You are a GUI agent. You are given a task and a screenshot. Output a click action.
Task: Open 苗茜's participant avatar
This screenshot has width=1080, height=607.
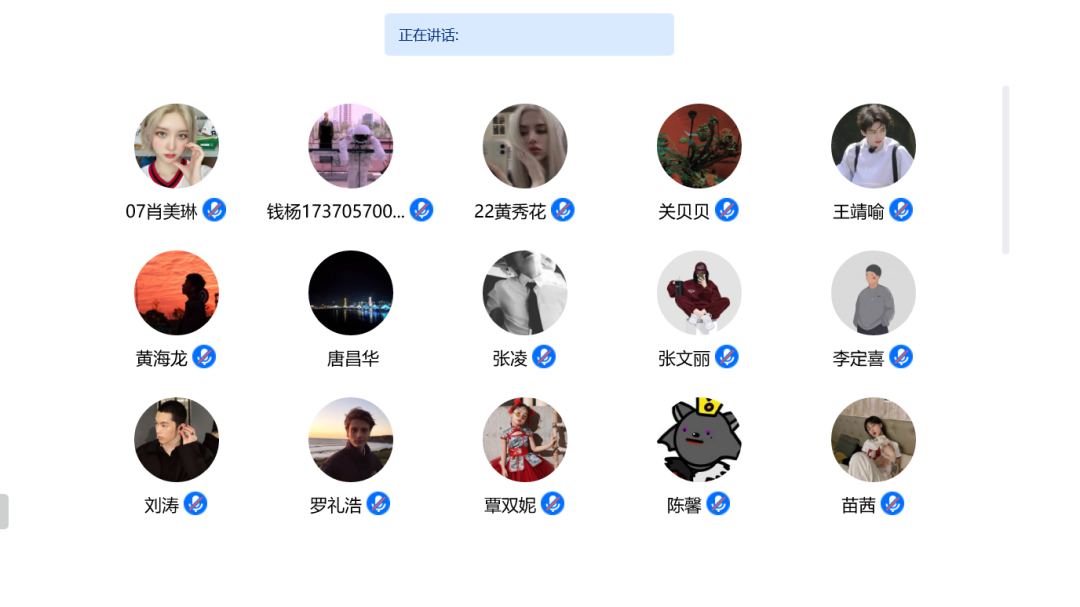[873, 440]
